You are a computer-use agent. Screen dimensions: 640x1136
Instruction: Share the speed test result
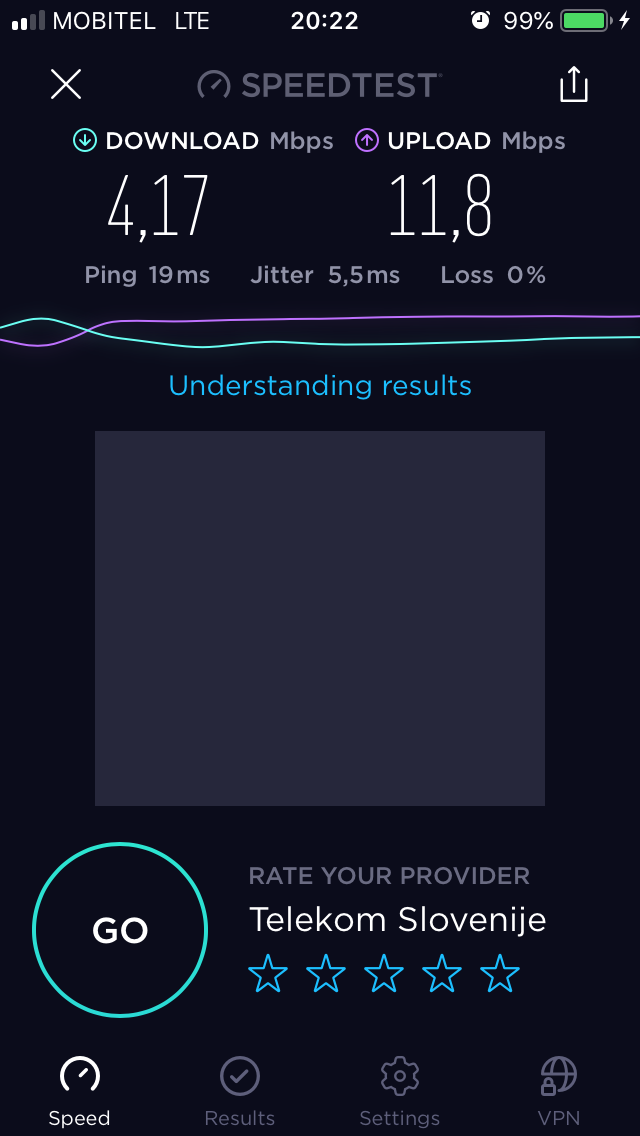[573, 84]
